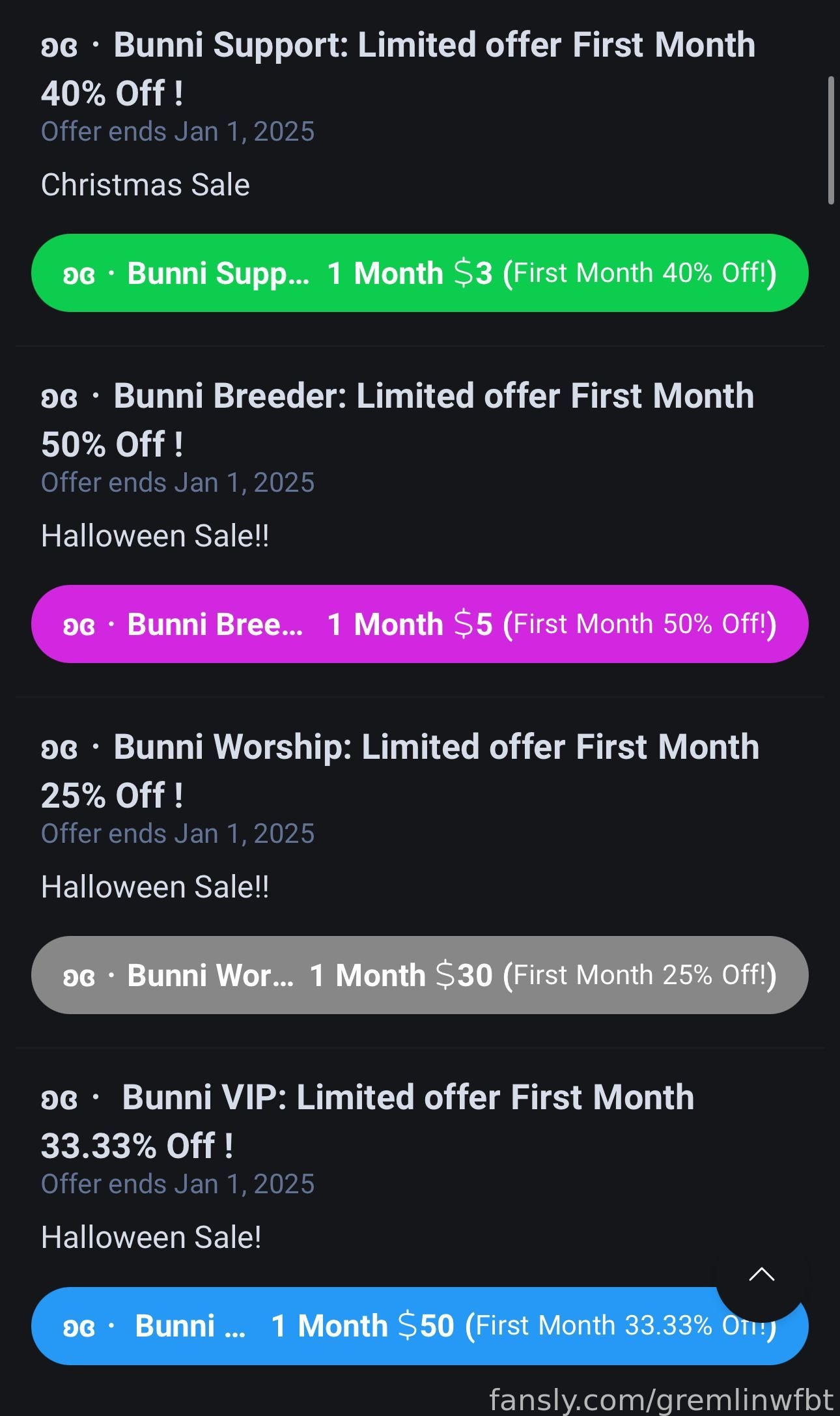Select the Bunni Worship $30 plan

click(419, 975)
